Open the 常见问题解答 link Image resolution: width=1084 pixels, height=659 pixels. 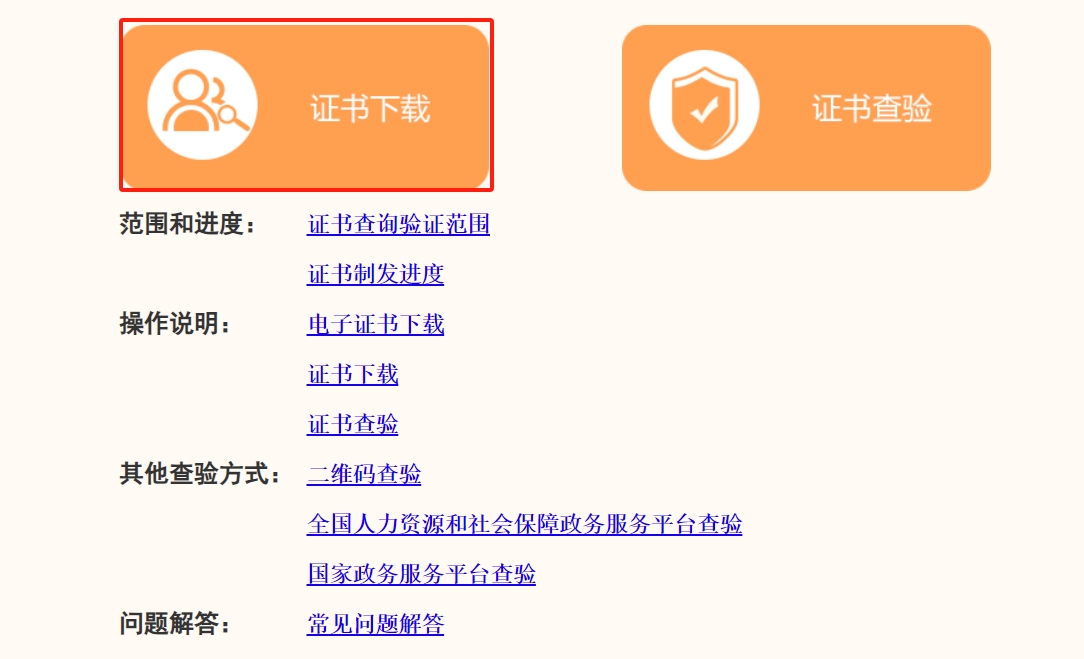tap(375, 625)
